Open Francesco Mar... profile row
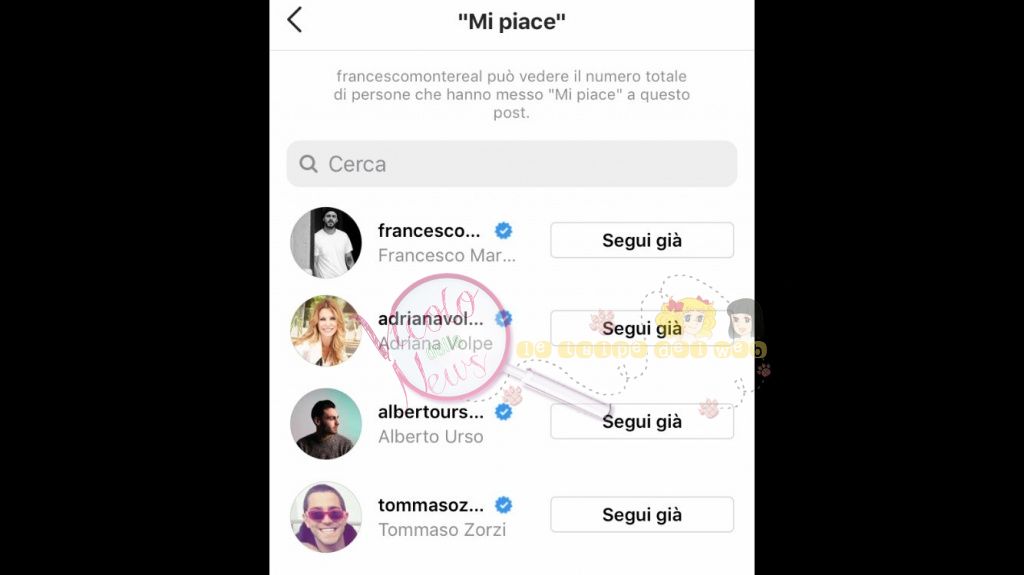The width and height of the screenshot is (1024, 575). pyautogui.click(x=446, y=242)
